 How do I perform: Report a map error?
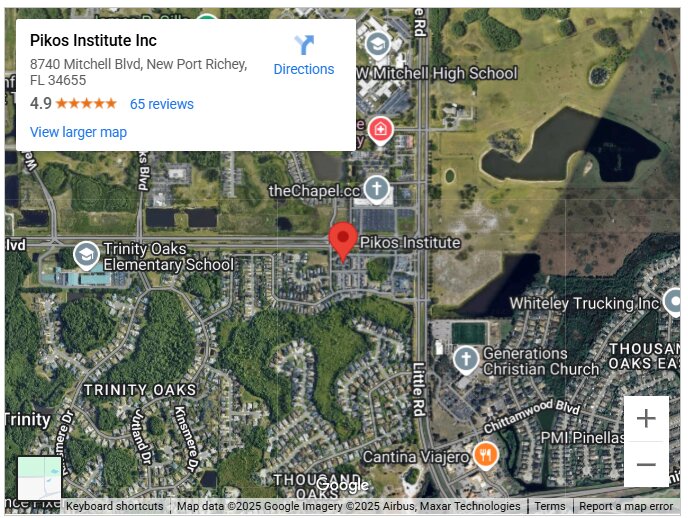(626, 506)
